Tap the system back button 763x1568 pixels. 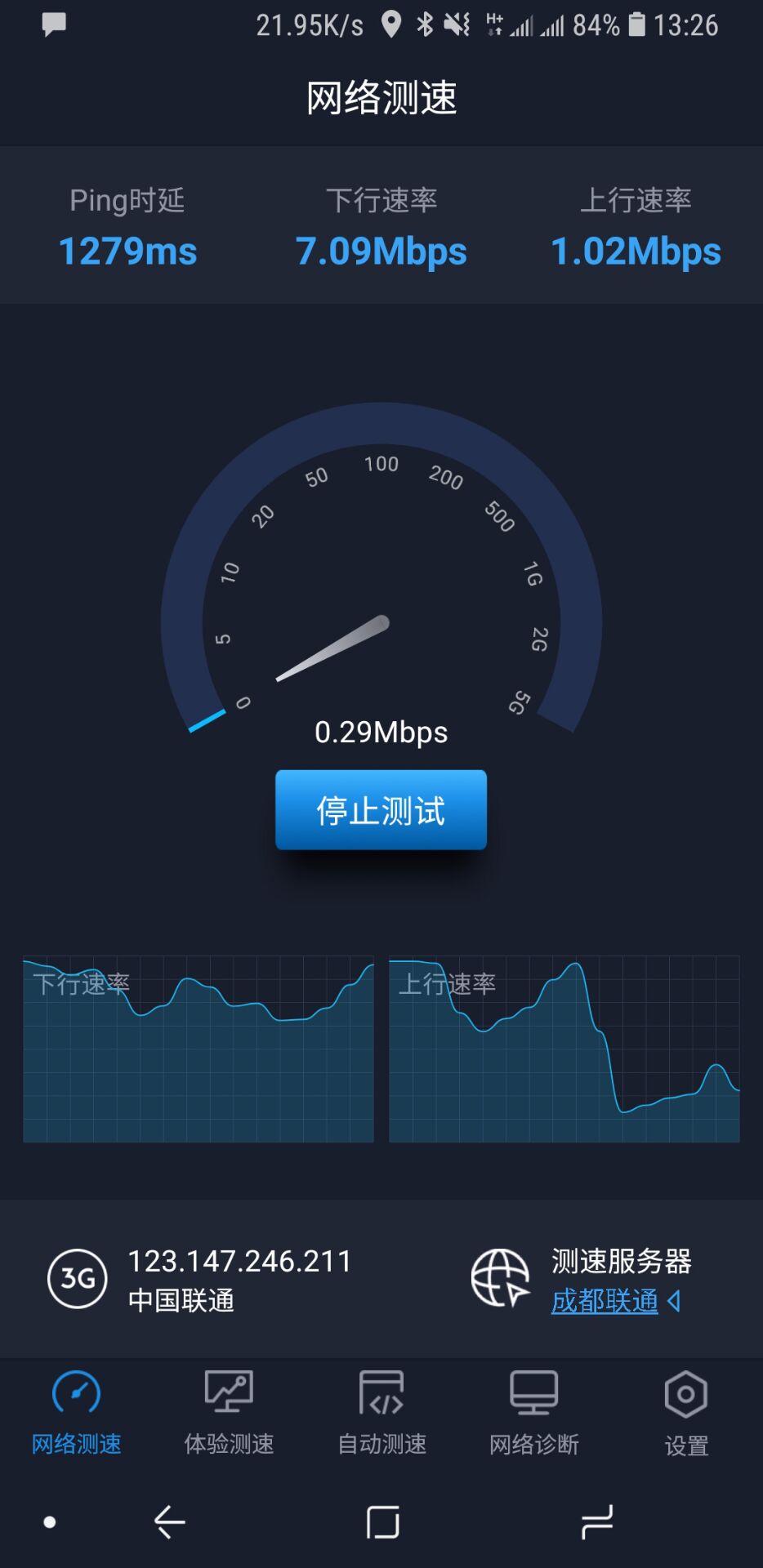pyautogui.click(x=170, y=1522)
